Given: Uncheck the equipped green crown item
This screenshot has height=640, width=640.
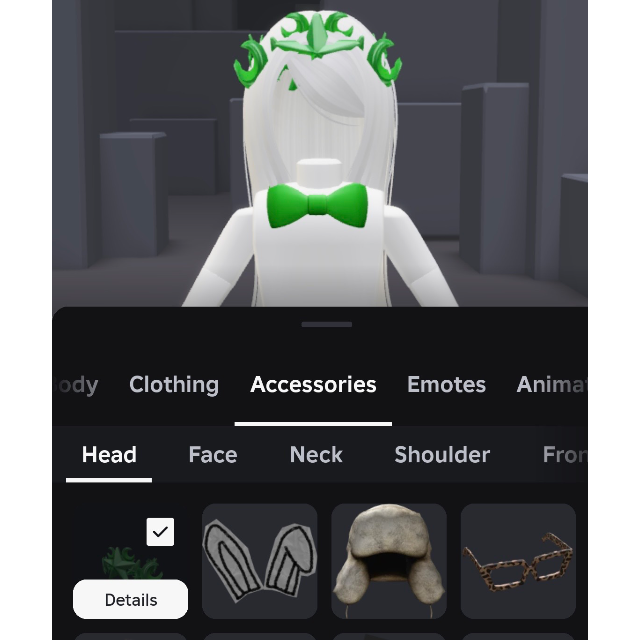Looking at the screenshot, I should pos(160,532).
